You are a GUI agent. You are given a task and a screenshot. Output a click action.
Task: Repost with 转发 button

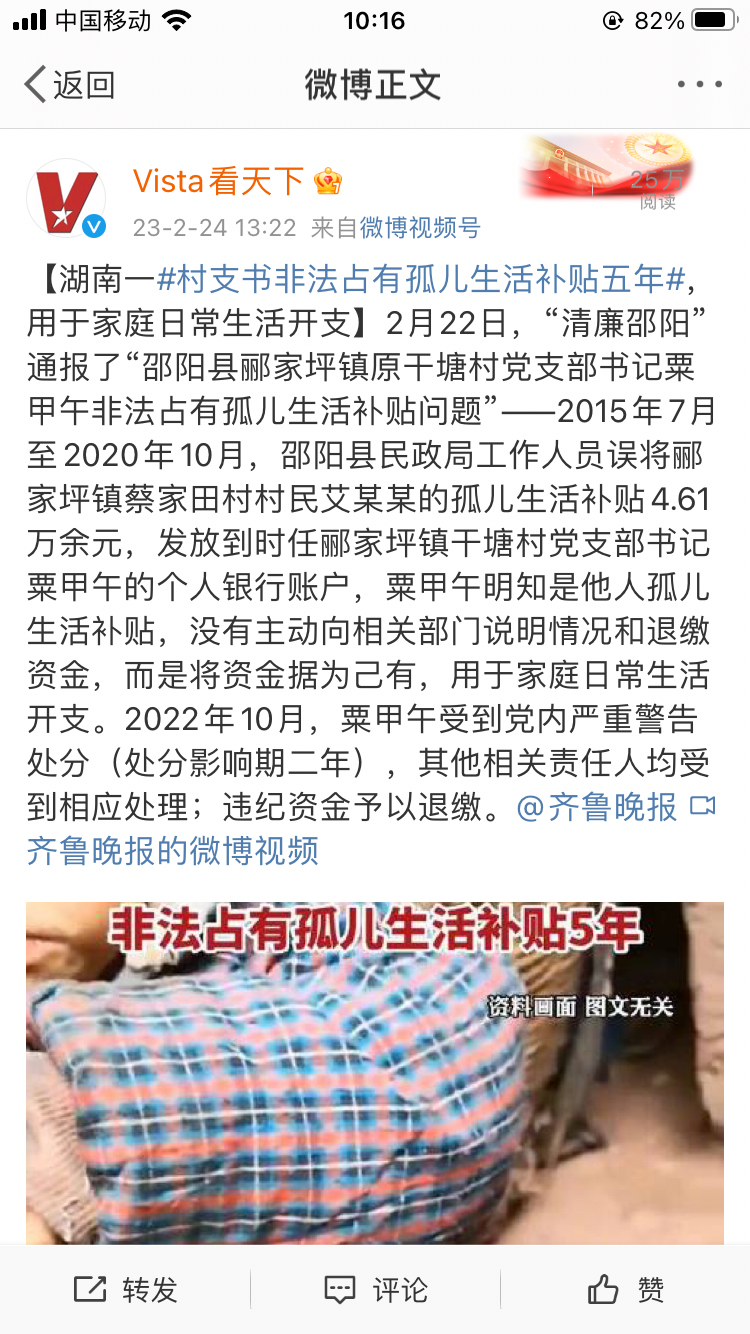pyautogui.click(x=126, y=1290)
